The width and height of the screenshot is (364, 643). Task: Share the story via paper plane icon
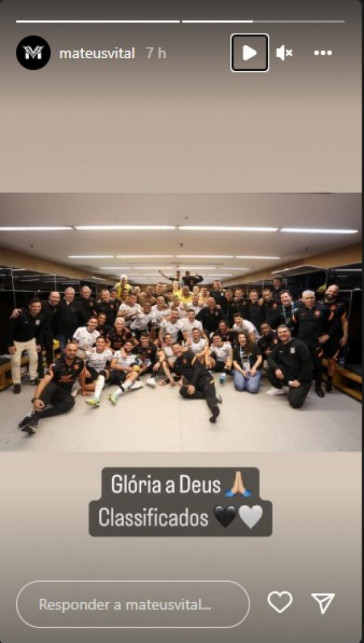(x=323, y=603)
